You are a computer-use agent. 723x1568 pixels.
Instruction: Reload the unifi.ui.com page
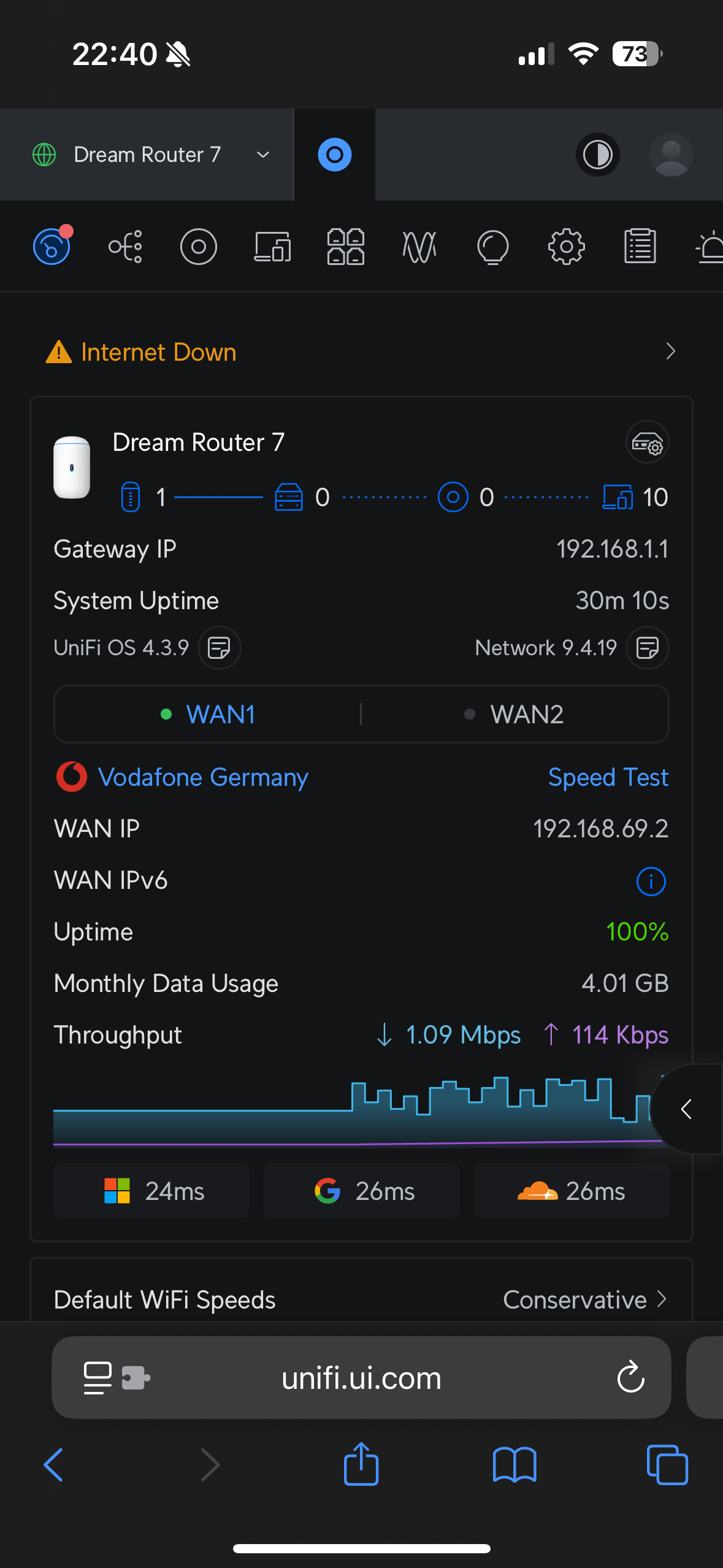pos(630,1378)
